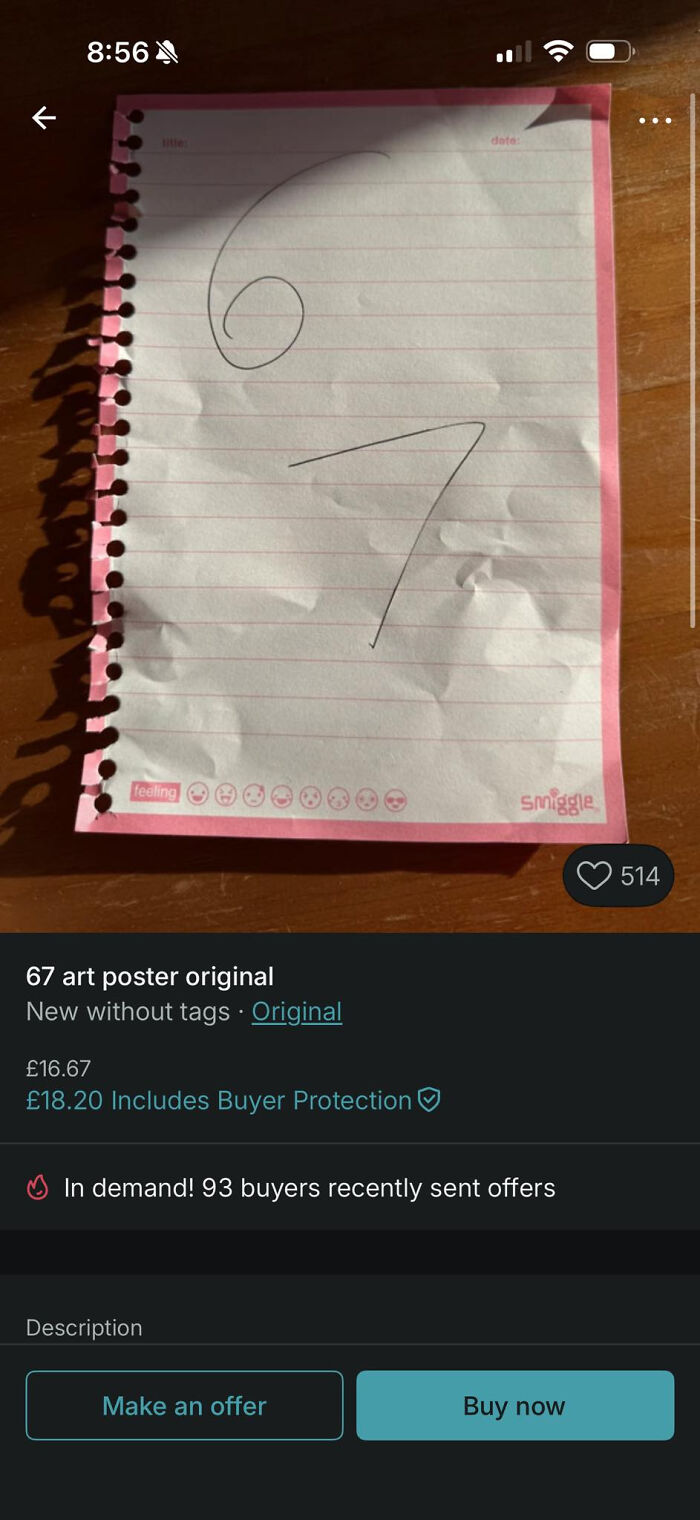Viewport: 700px width, 1520px height.
Task: Purchase with Buy now
Action: pyautogui.click(x=514, y=1405)
